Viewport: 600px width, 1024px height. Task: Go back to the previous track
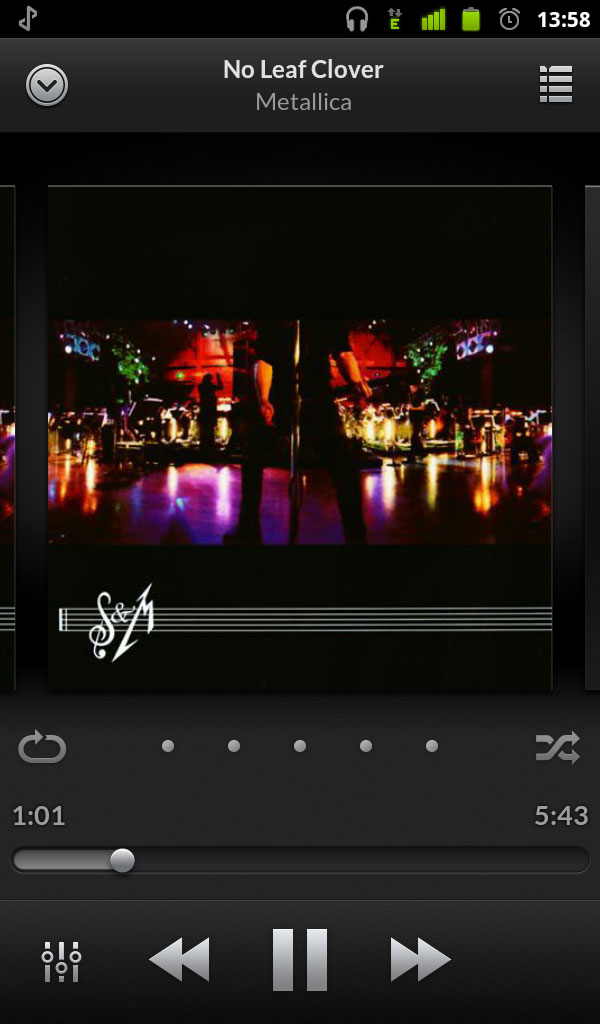180,959
